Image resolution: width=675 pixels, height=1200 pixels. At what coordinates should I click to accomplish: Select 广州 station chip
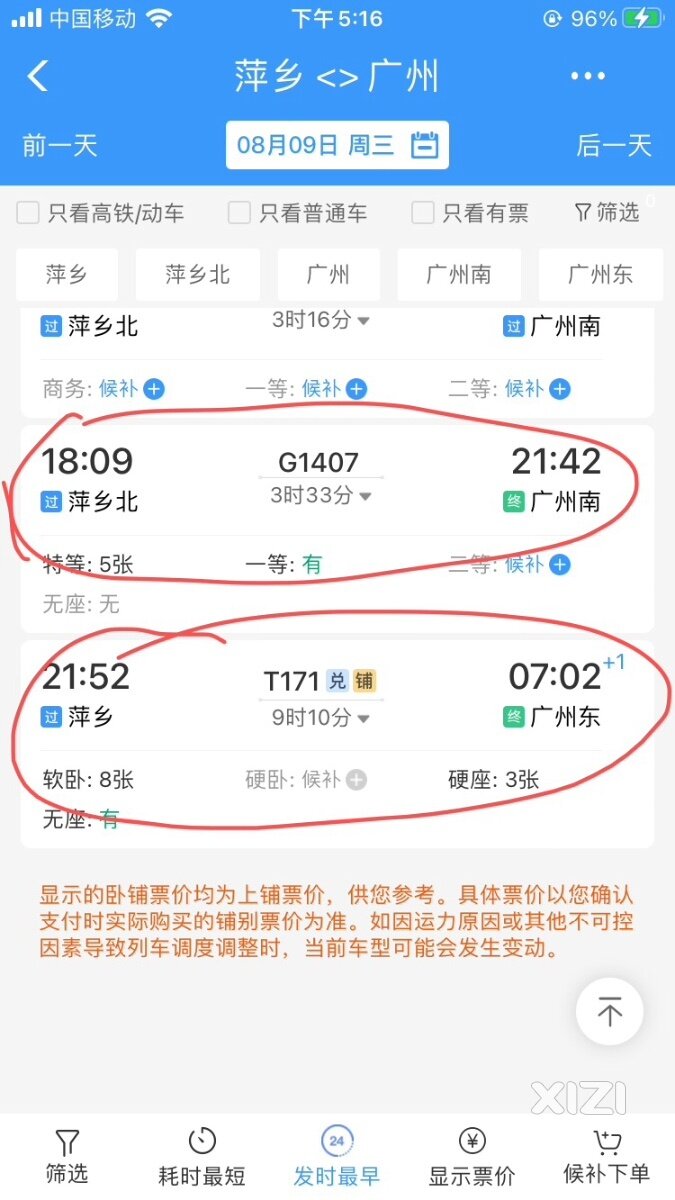[328, 274]
